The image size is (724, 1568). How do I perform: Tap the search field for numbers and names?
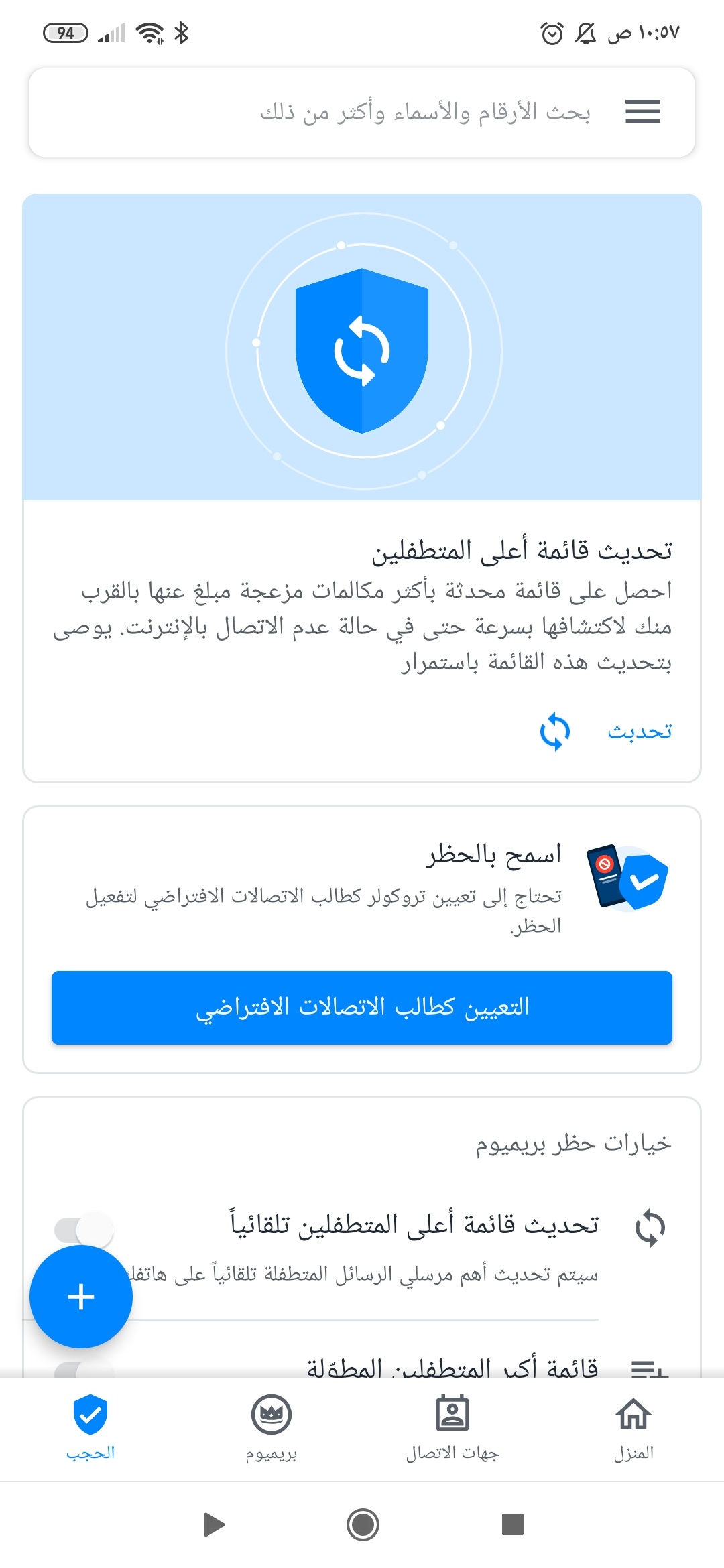click(x=426, y=112)
